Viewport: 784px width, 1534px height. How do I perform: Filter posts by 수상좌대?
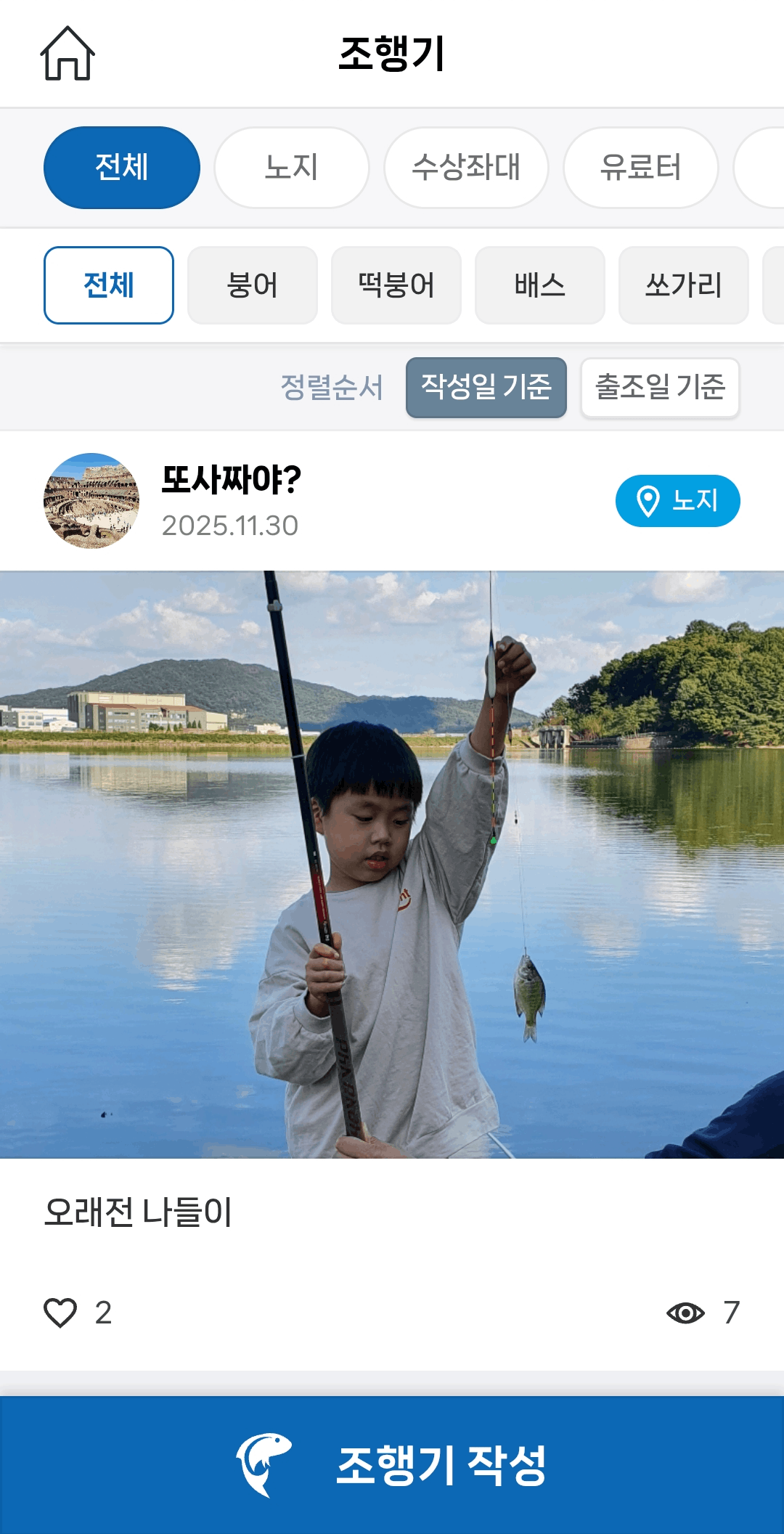465,168
